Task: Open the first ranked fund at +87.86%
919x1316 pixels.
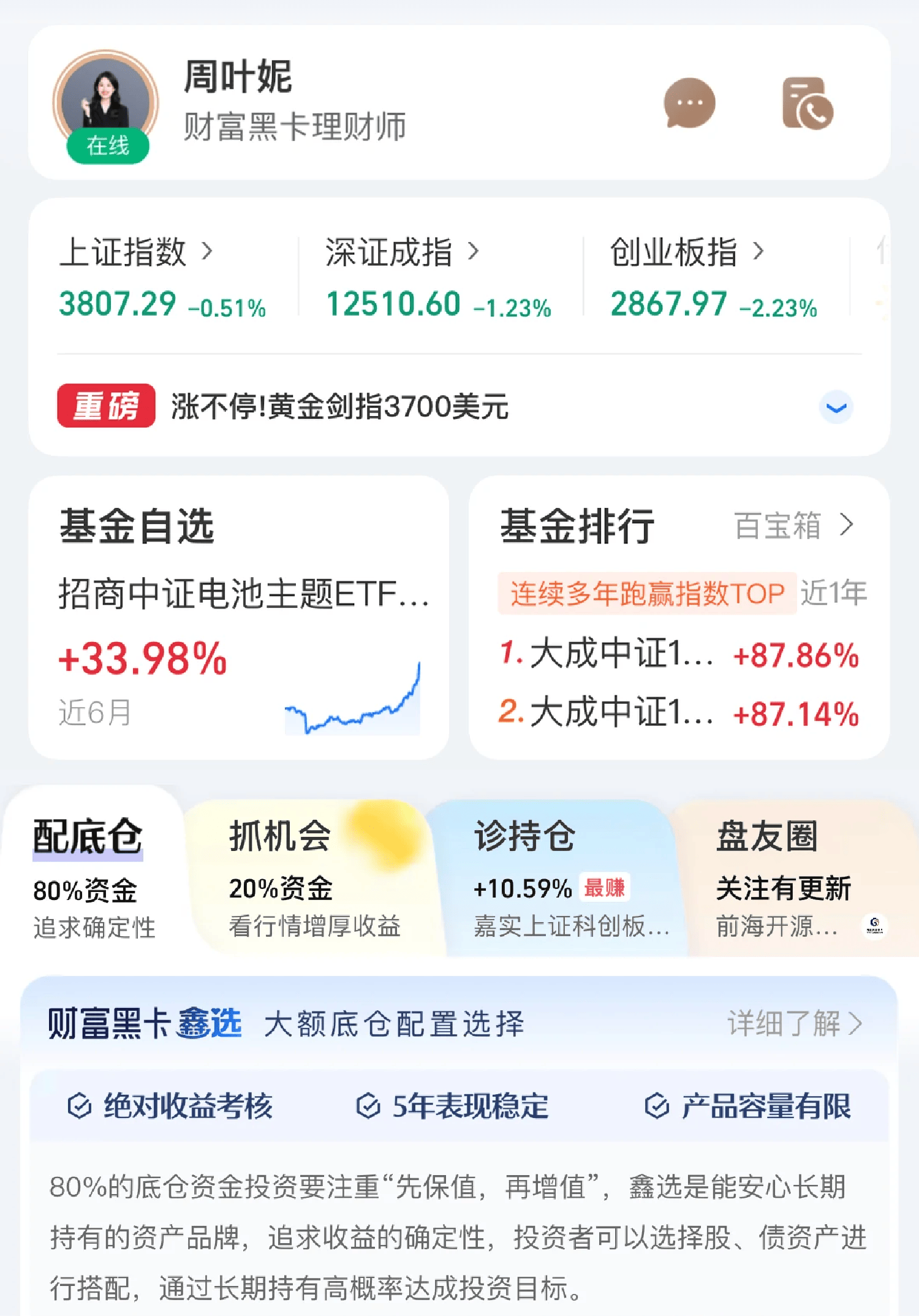Action: (679, 654)
